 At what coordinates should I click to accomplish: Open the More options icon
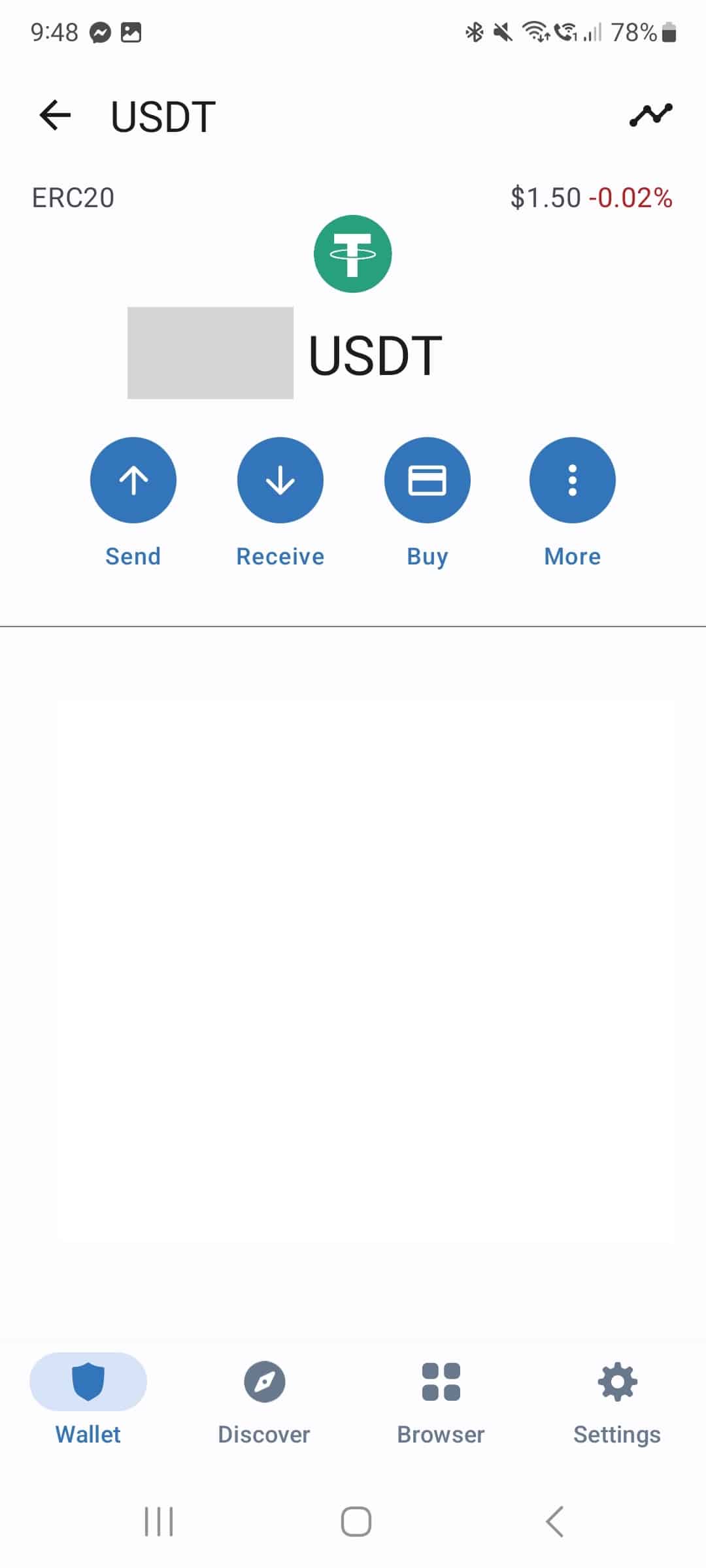click(x=573, y=480)
